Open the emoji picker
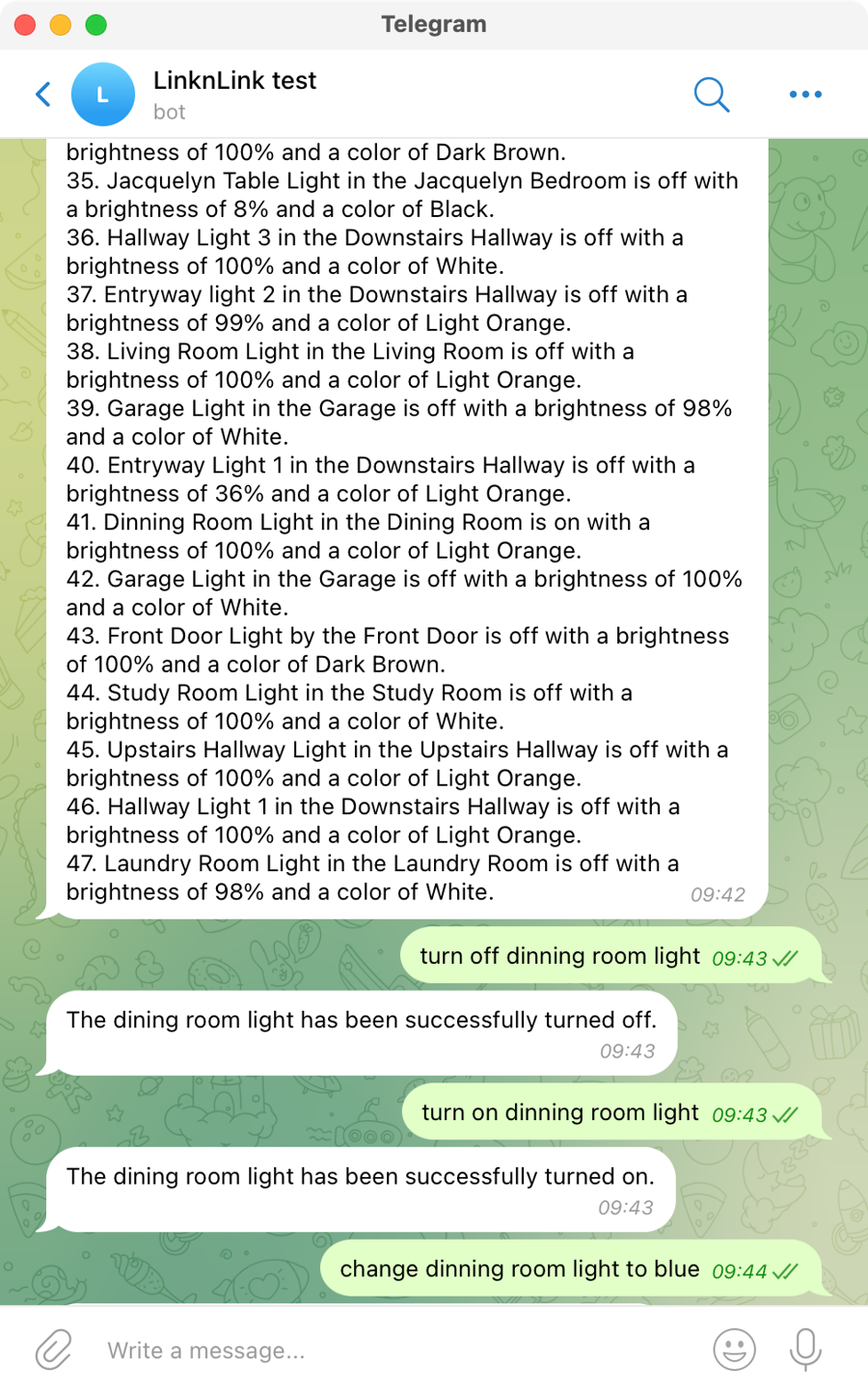The width and height of the screenshot is (868, 1394). [x=734, y=1350]
